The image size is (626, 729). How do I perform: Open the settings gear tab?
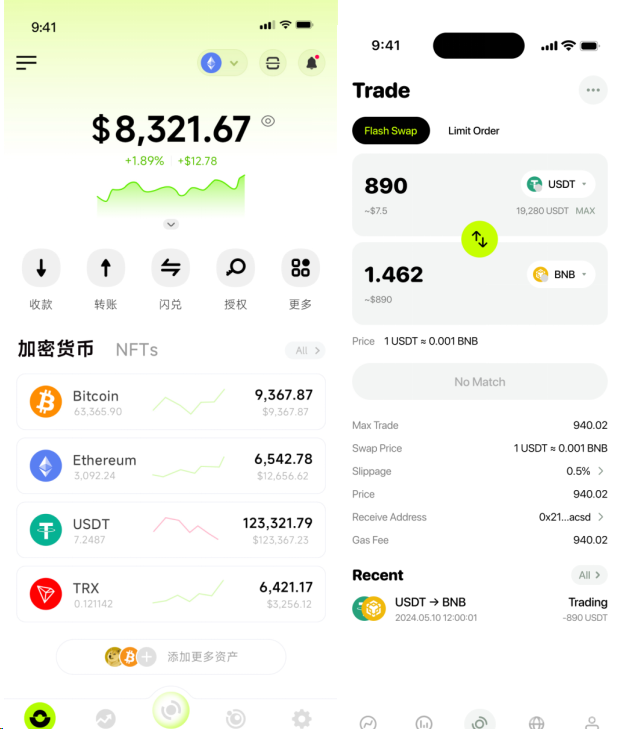pos(301,718)
